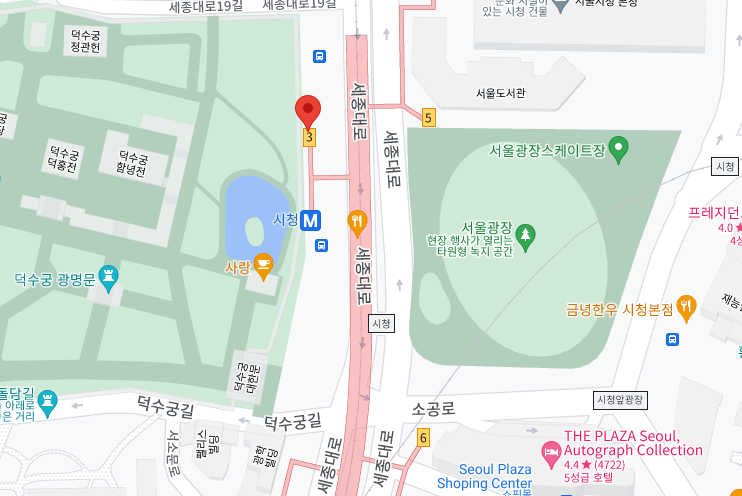742x496 pixels.
Task: Open the 서울광장 park marker
Action: (x=525, y=238)
